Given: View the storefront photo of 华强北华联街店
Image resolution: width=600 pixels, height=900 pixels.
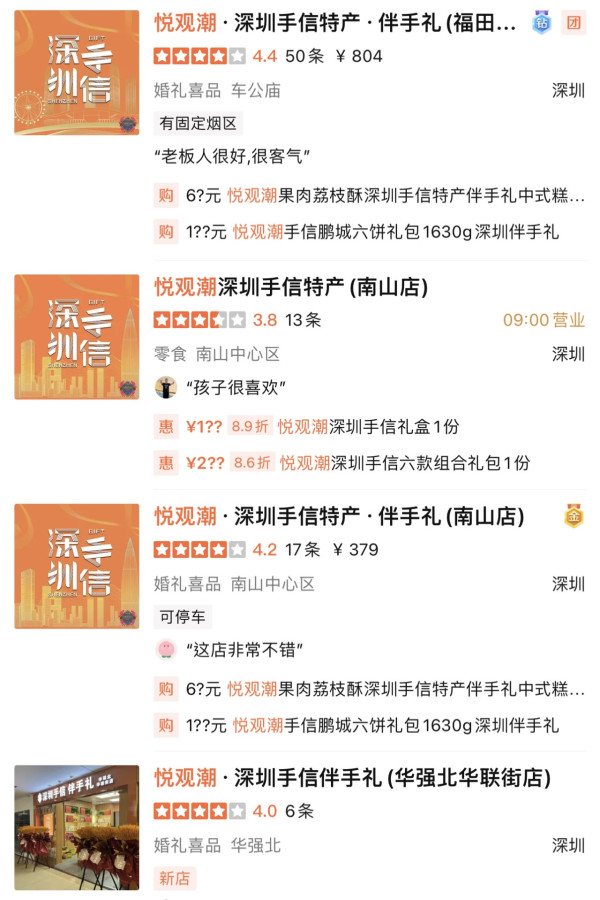Looking at the screenshot, I should pos(77,826).
